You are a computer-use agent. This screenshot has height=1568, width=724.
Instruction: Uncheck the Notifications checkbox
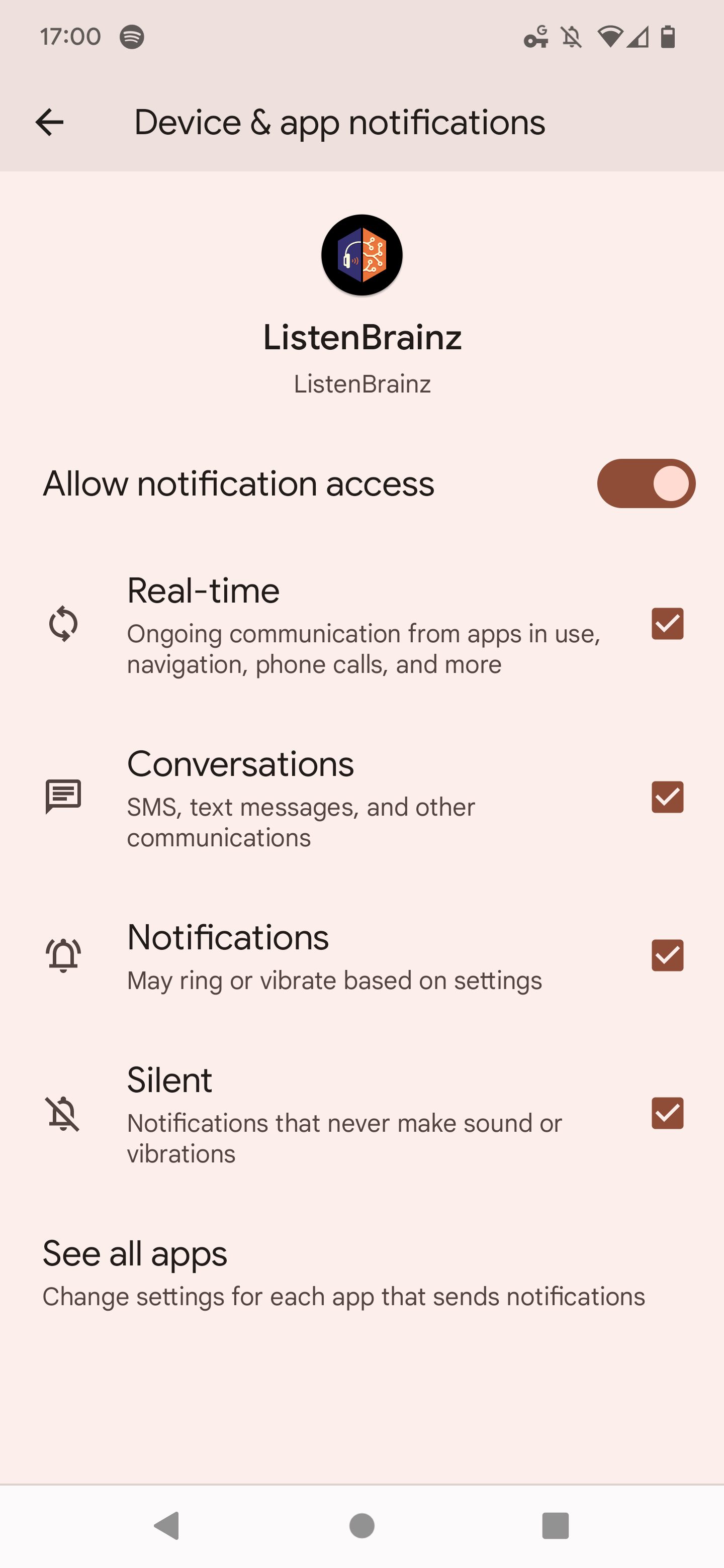667,955
